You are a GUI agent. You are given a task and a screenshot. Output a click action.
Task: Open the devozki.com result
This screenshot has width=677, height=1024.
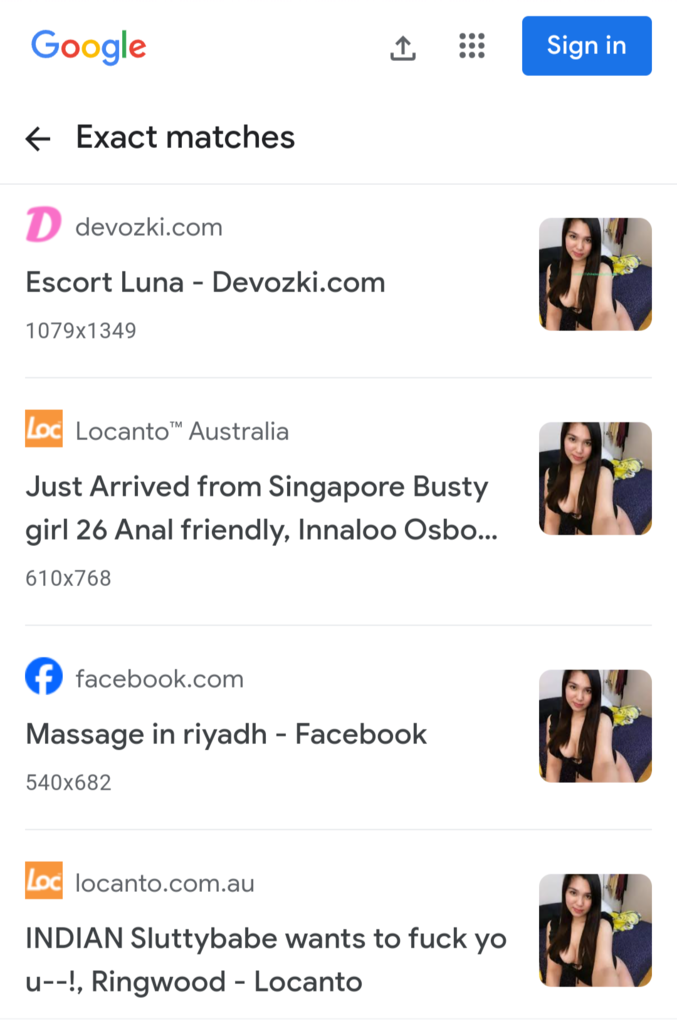tap(205, 282)
